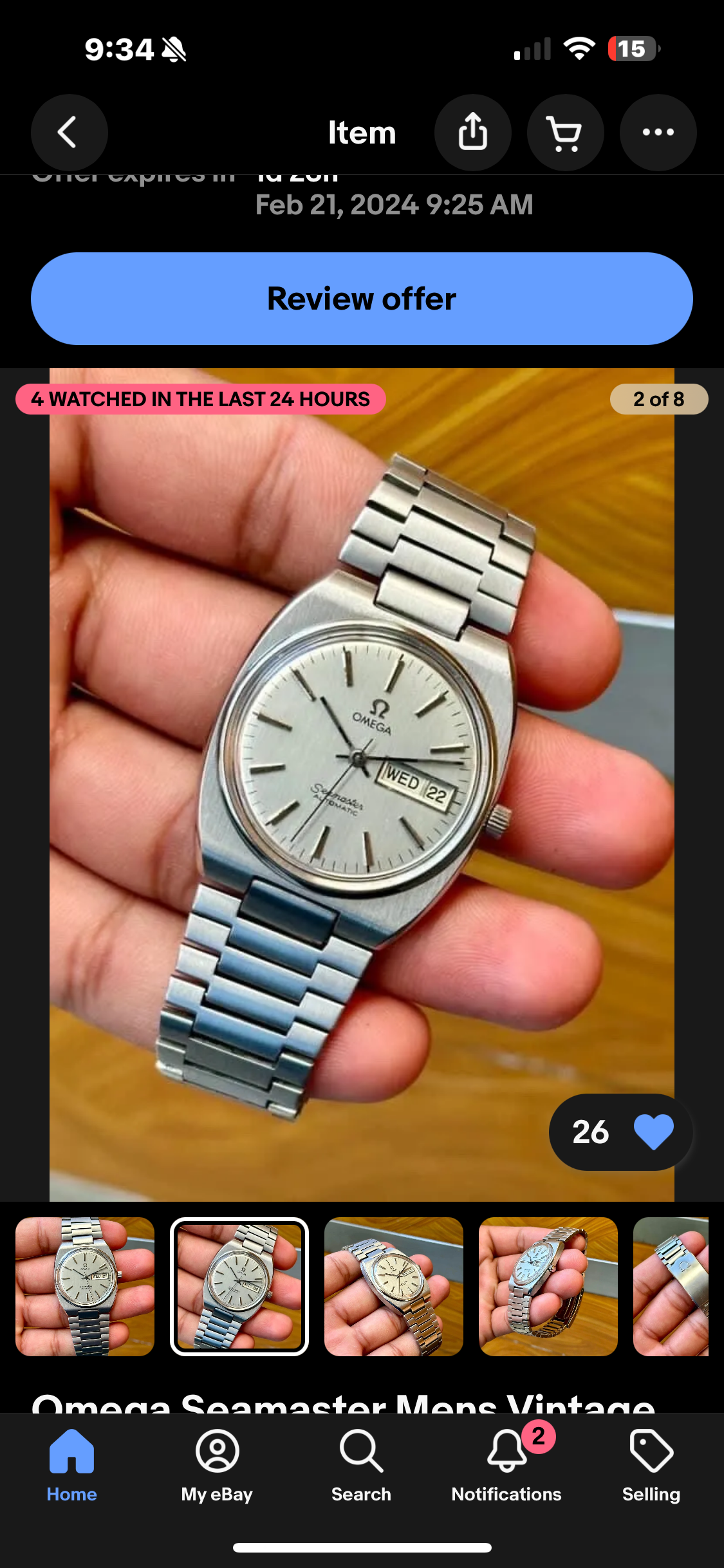The height and width of the screenshot is (1568, 724).
Task: Tap the Review offer button
Action: click(x=362, y=299)
